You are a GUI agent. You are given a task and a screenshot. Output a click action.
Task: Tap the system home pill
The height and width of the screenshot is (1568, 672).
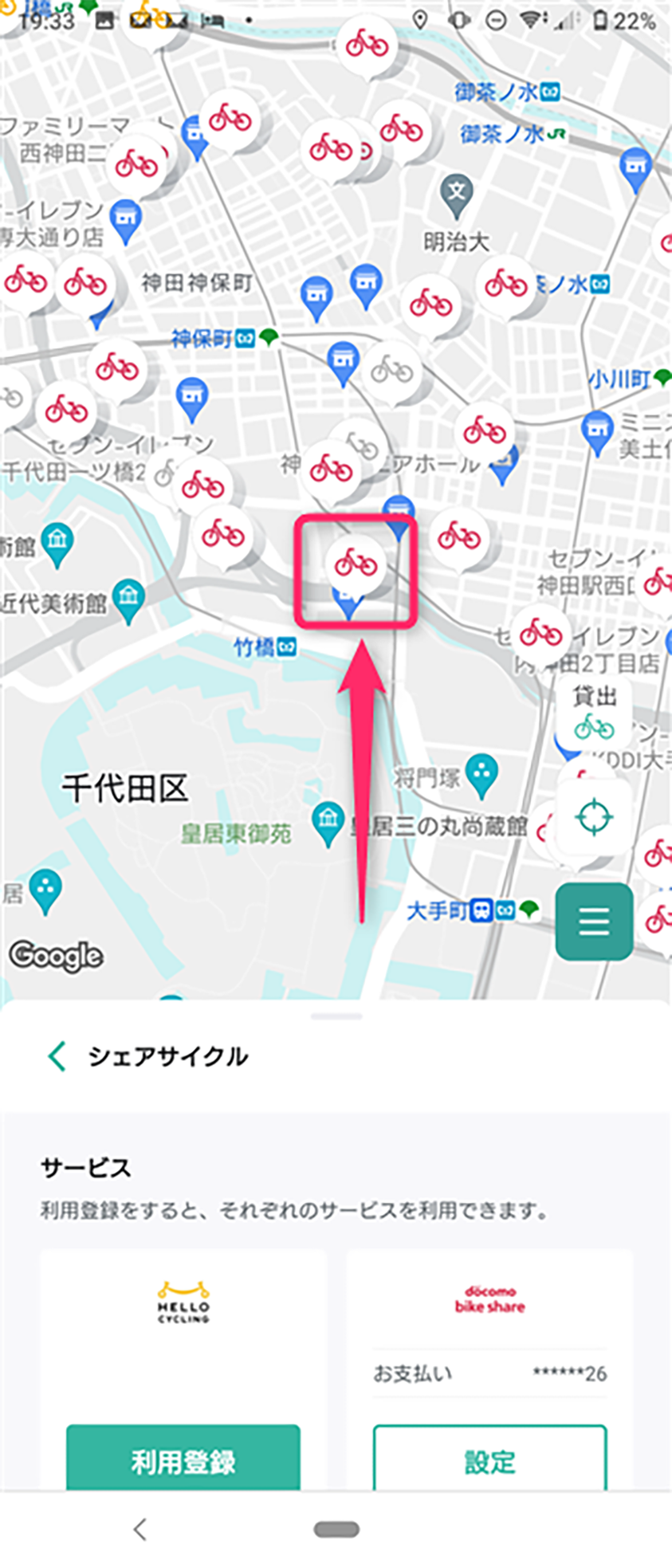336,1529
